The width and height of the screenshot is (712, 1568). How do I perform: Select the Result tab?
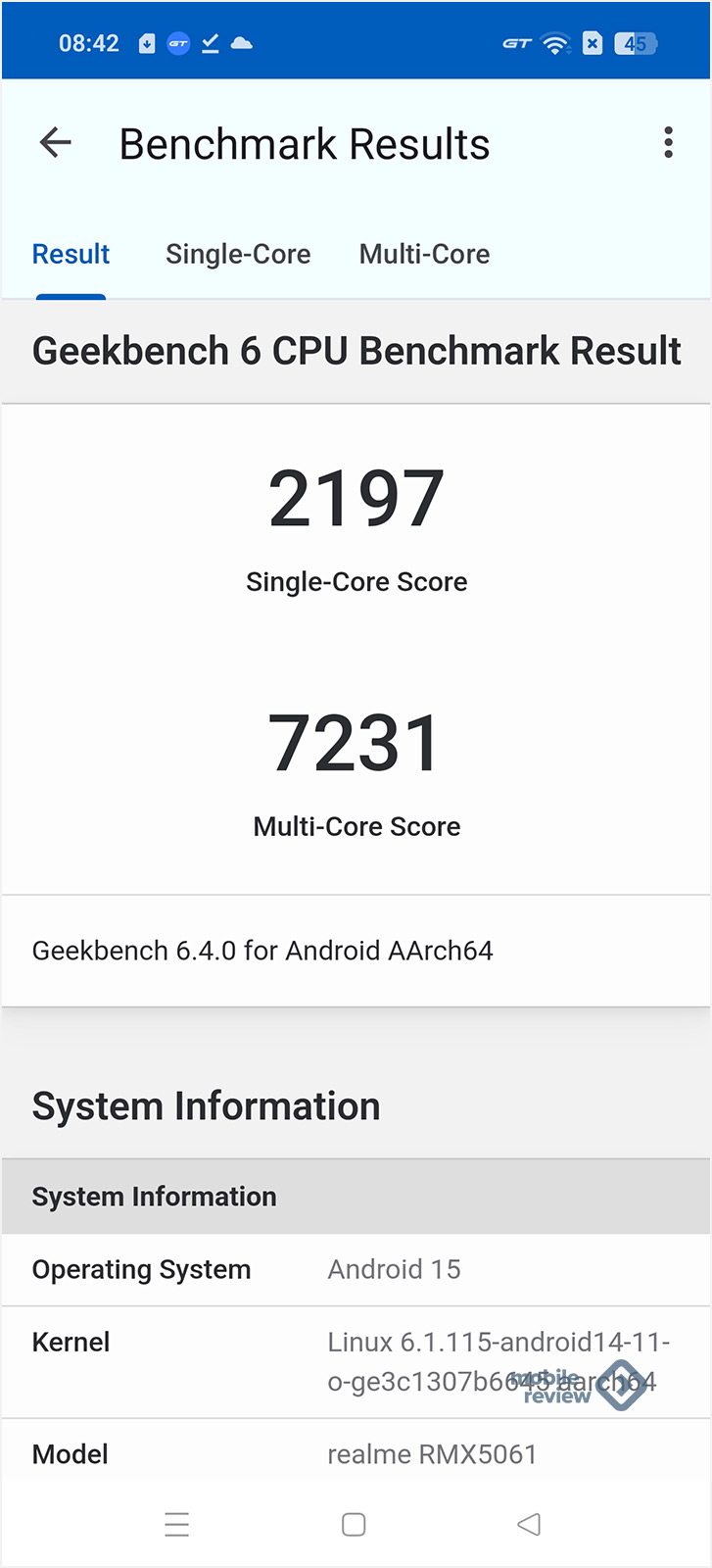point(71,255)
